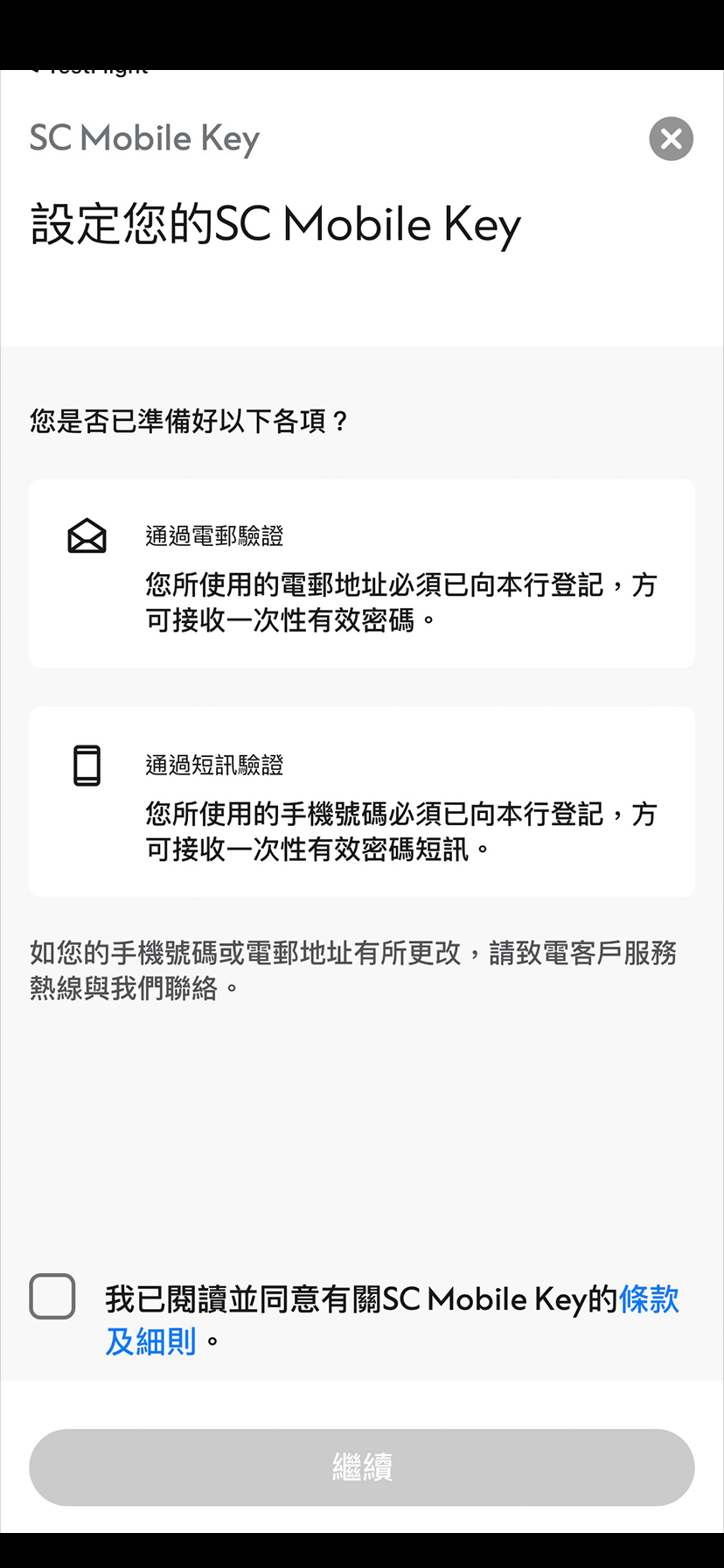Tap the smartphone icon beside 通過短訊驗證
This screenshot has height=1568, width=724.
pyautogui.click(x=87, y=765)
